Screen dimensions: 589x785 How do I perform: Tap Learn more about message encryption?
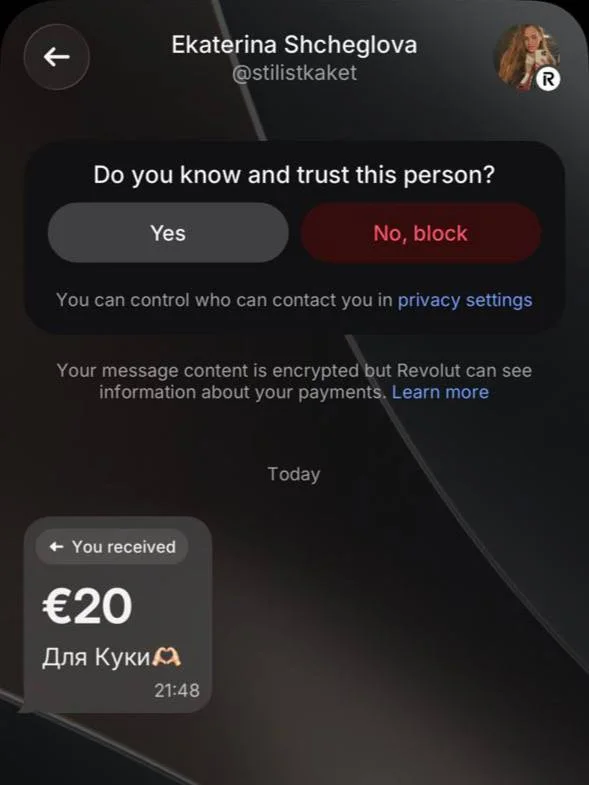click(440, 392)
